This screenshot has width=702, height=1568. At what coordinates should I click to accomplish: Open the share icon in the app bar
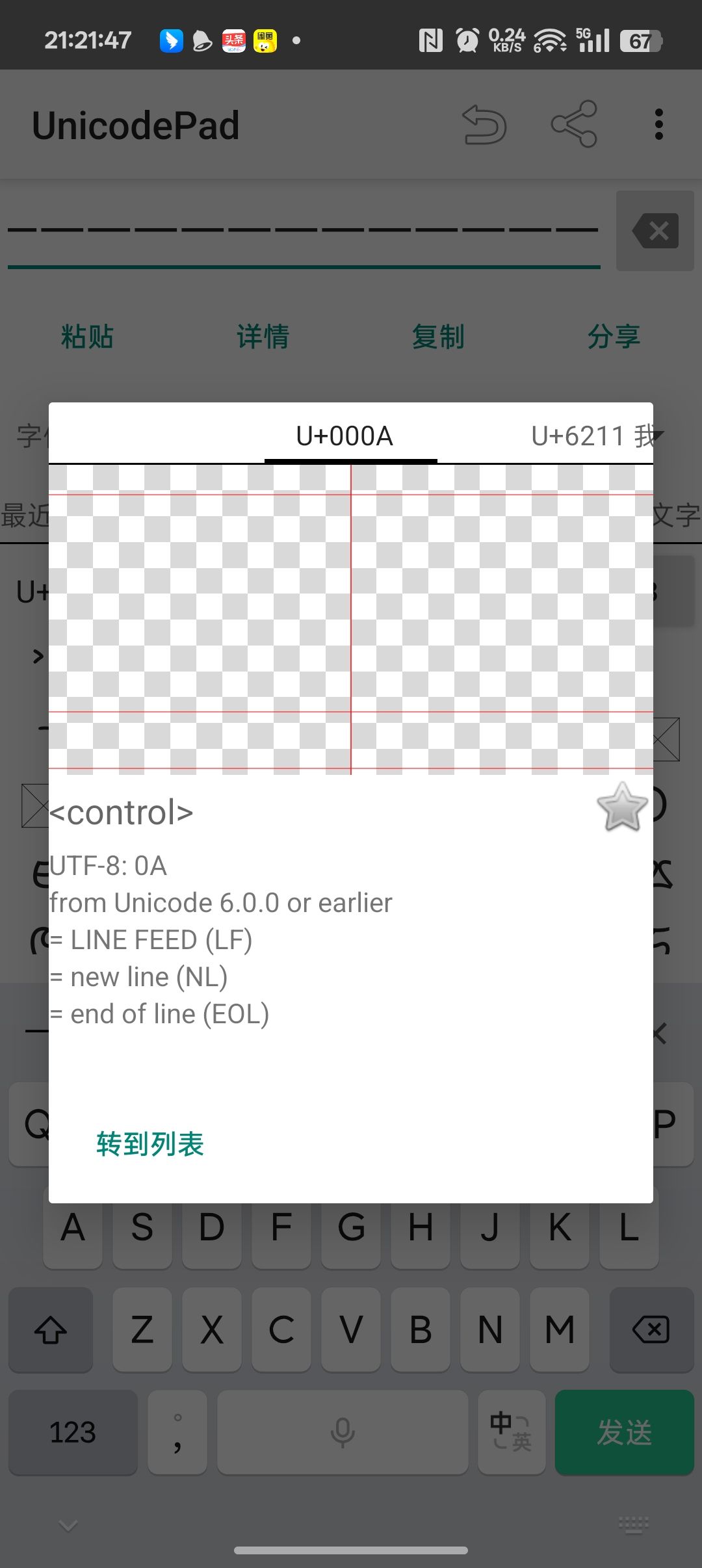[x=573, y=124]
